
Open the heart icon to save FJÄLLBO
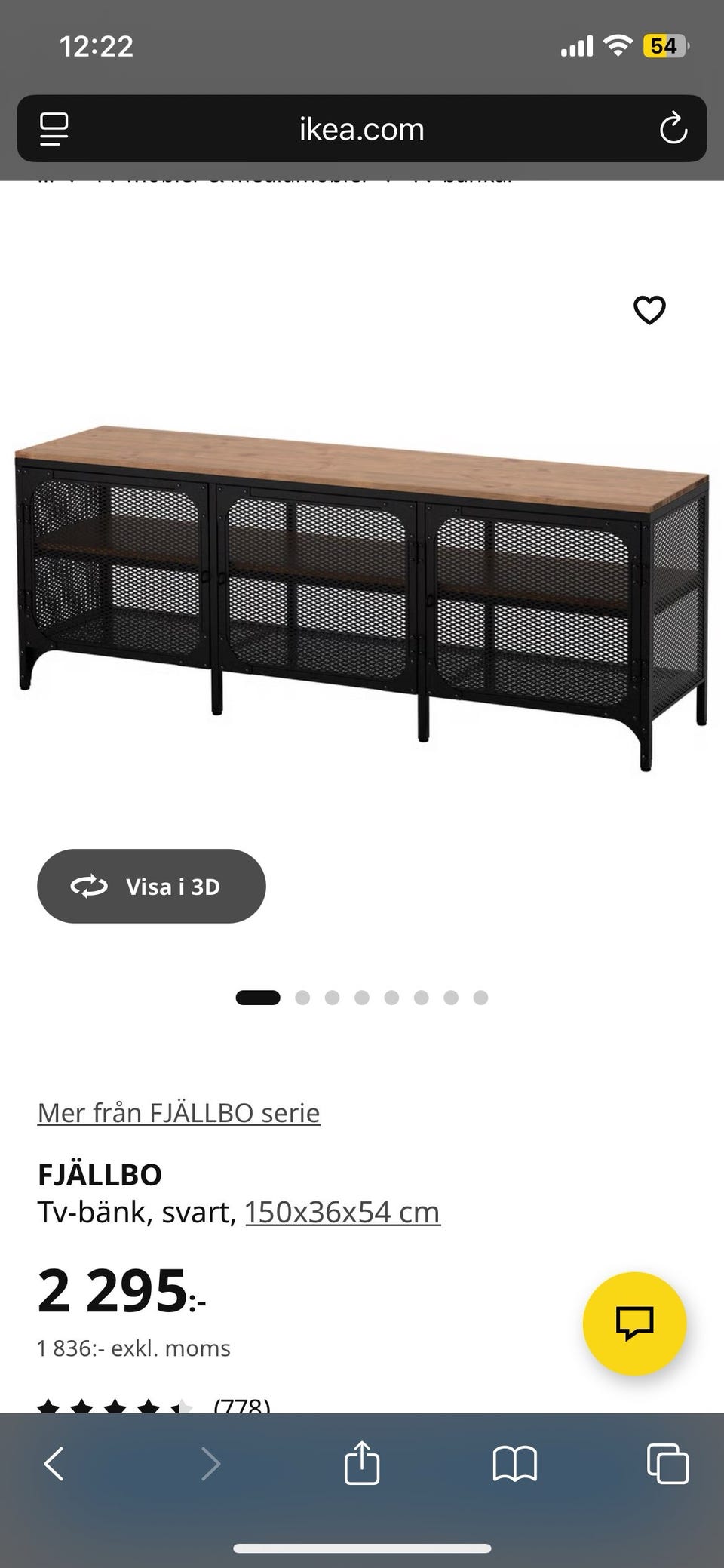(x=649, y=309)
